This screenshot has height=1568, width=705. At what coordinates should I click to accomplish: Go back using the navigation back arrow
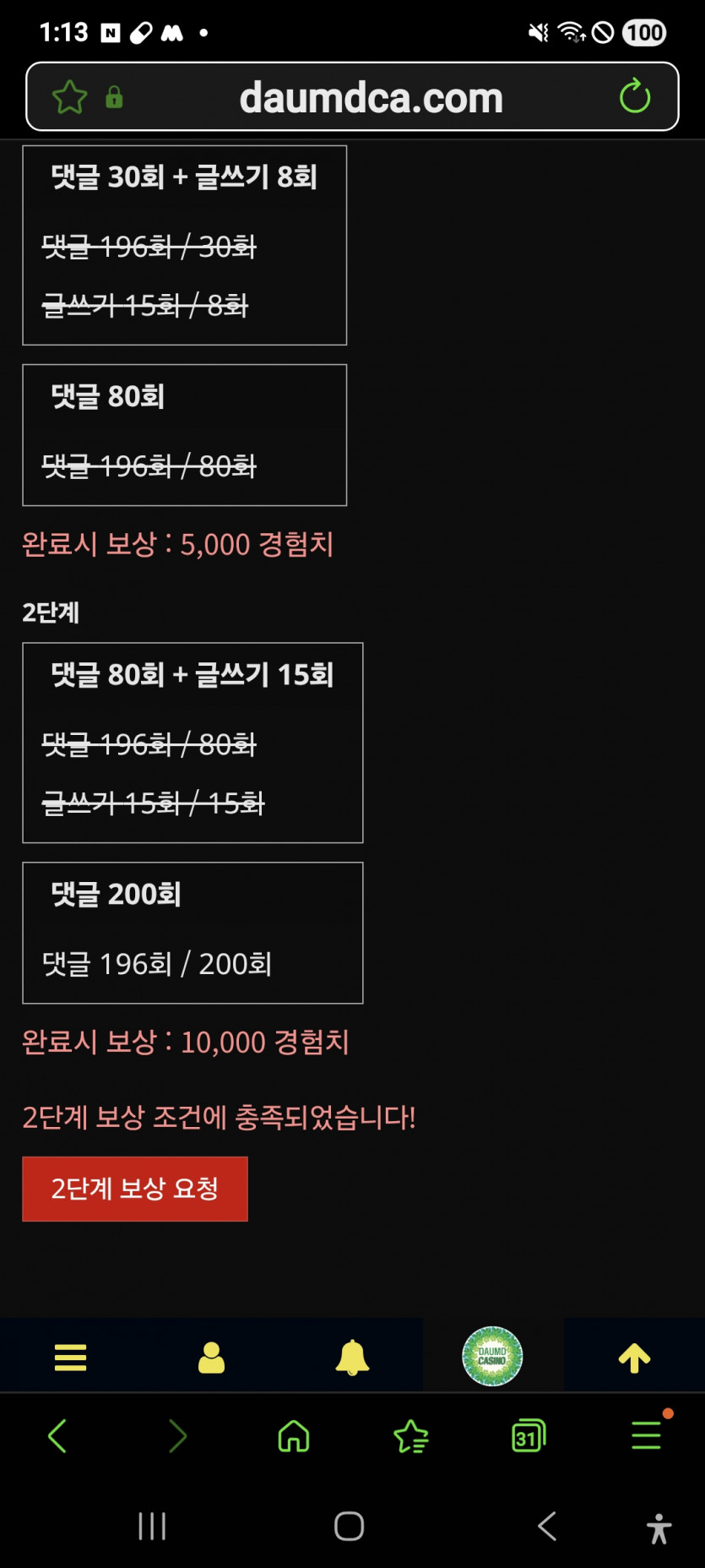point(547,1527)
